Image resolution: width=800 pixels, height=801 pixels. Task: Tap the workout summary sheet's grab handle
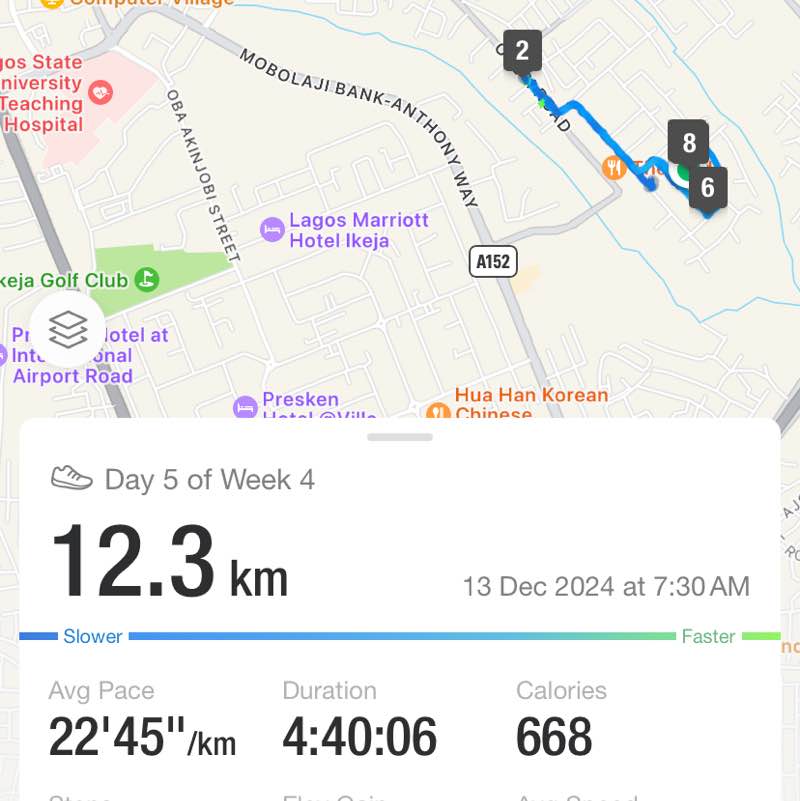(x=400, y=437)
